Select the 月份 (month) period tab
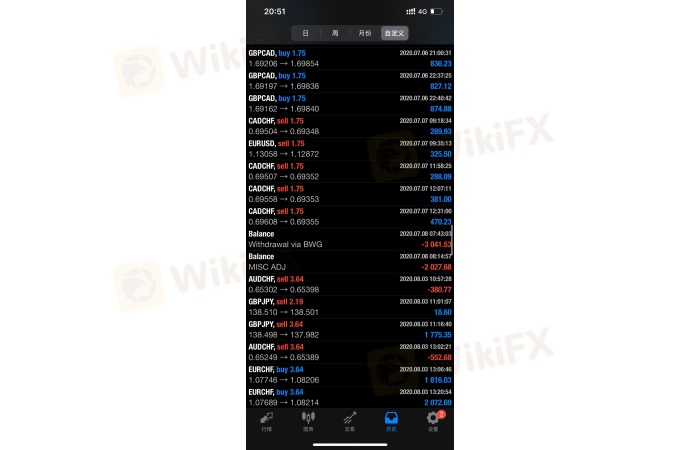Image resolution: width=700 pixels, height=450 pixels. (x=365, y=33)
